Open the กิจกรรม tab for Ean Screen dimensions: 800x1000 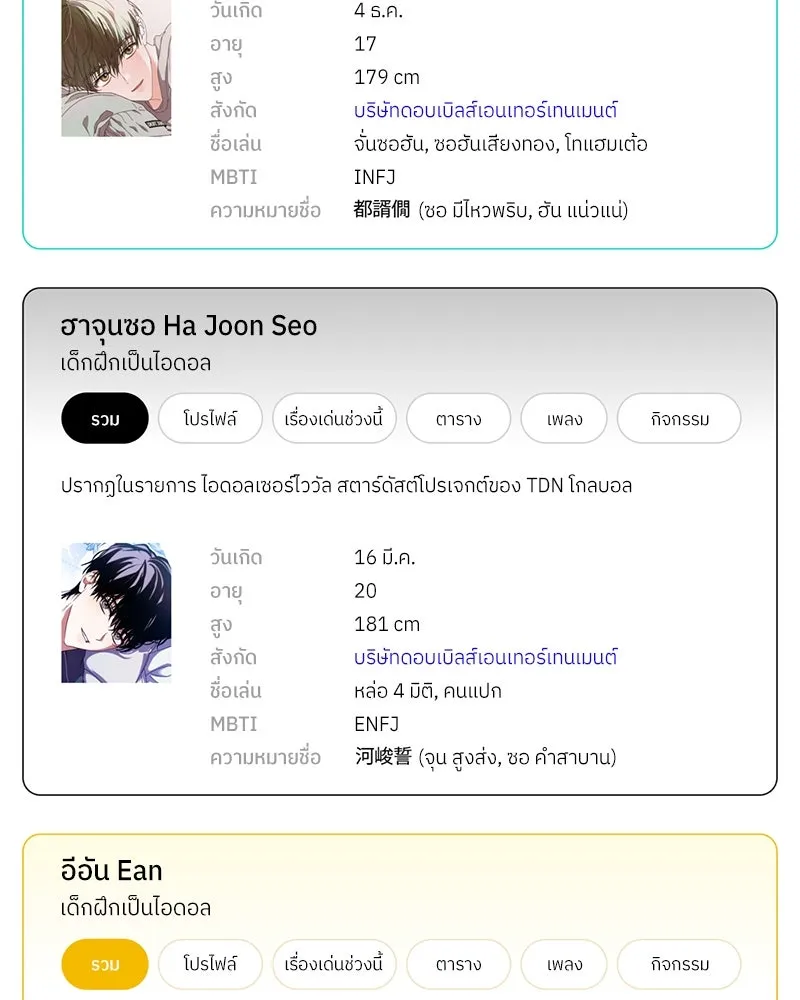(x=679, y=964)
